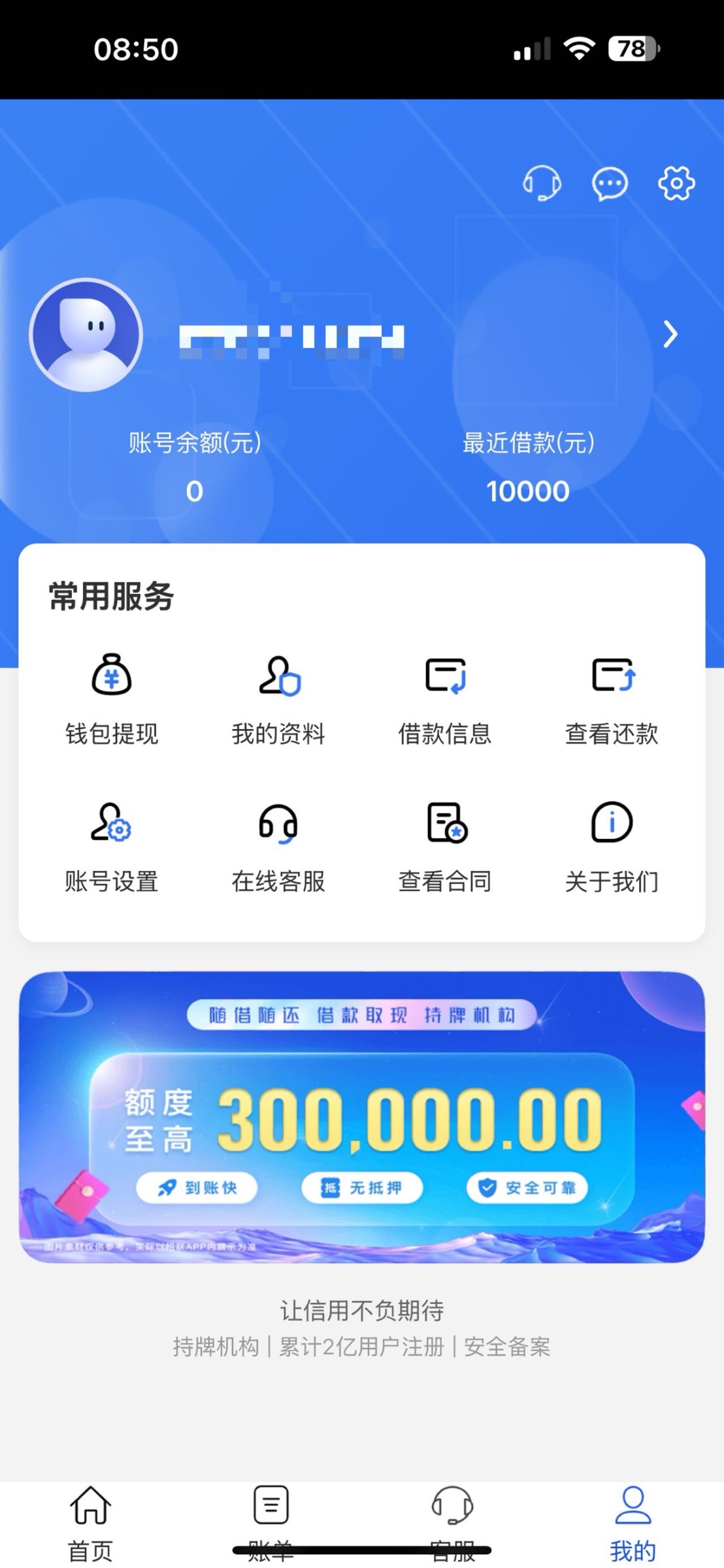Viewport: 724px width, 1568px height.
Task: Open 查看合同 contract view
Action: [x=445, y=847]
